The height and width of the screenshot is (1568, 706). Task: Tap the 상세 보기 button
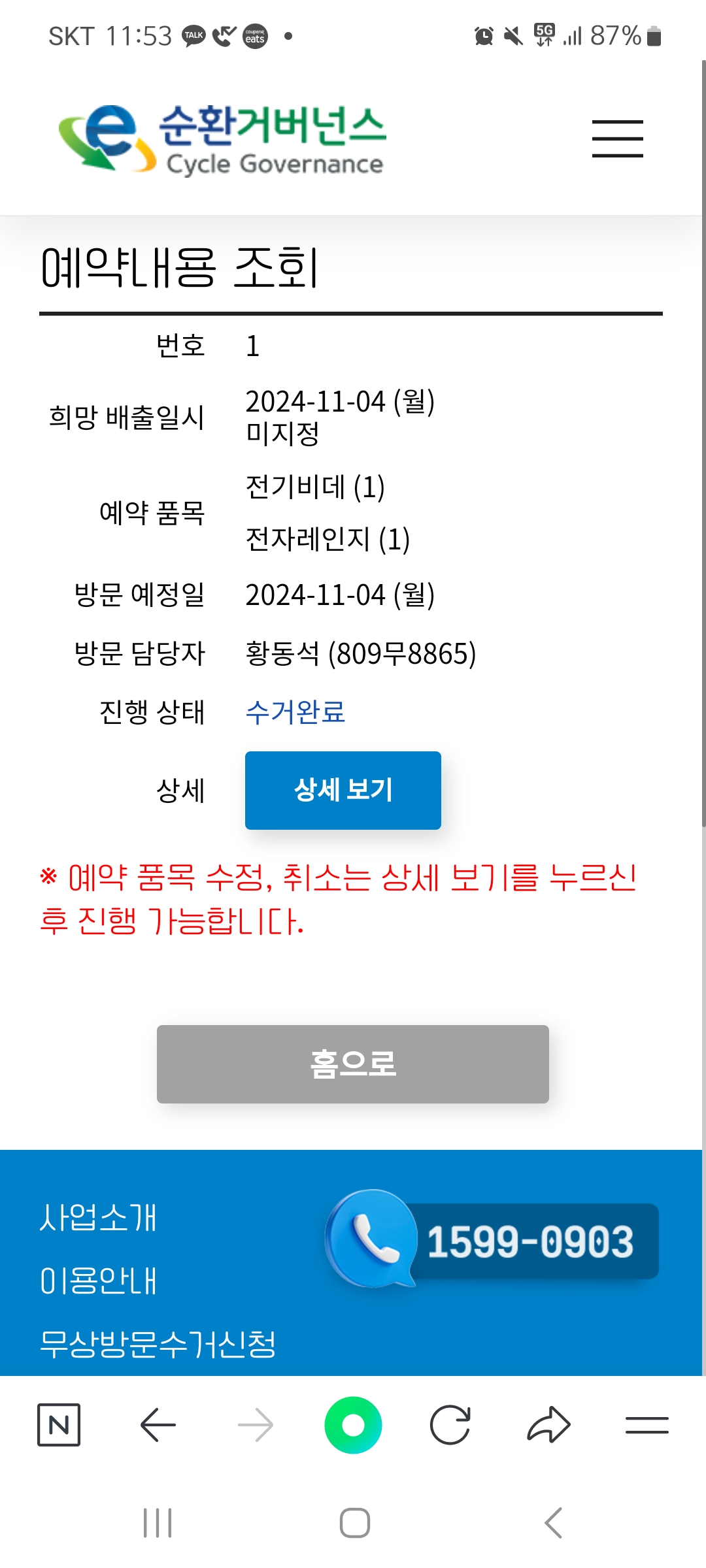point(343,790)
